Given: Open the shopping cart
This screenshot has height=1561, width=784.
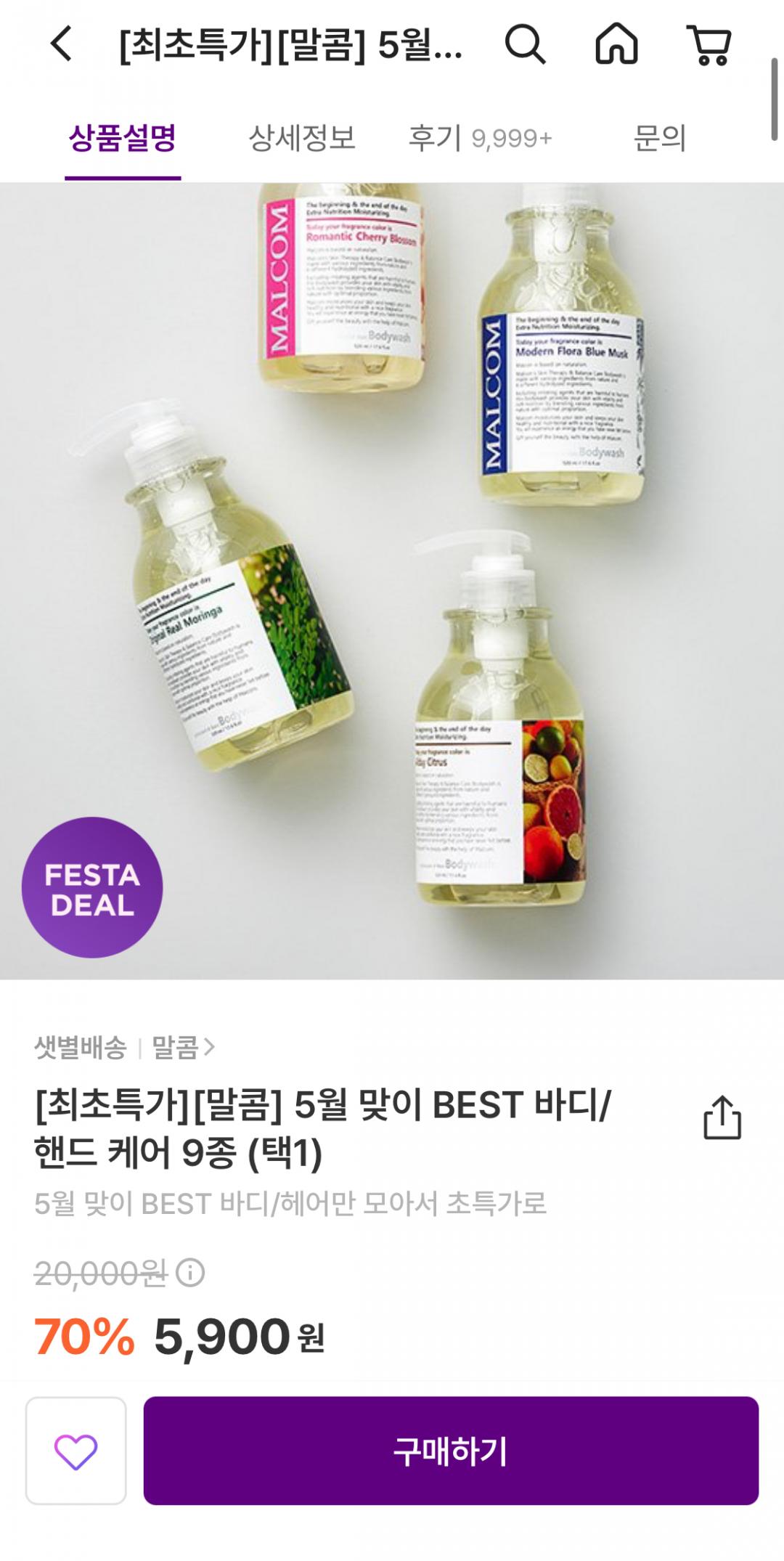Looking at the screenshot, I should click(x=709, y=45).
